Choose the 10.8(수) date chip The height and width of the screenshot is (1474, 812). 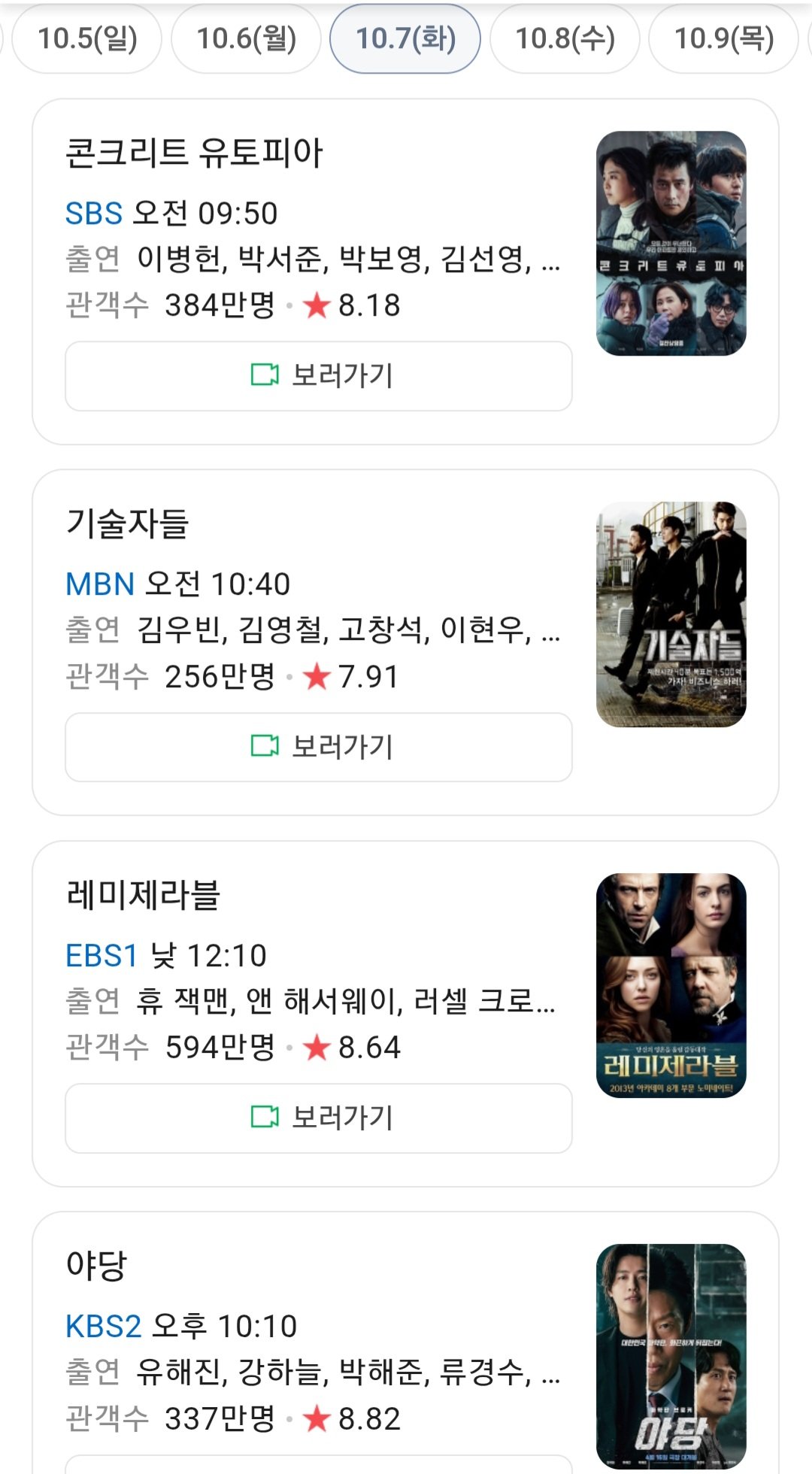pyautogui.click(x=565, y=38)
